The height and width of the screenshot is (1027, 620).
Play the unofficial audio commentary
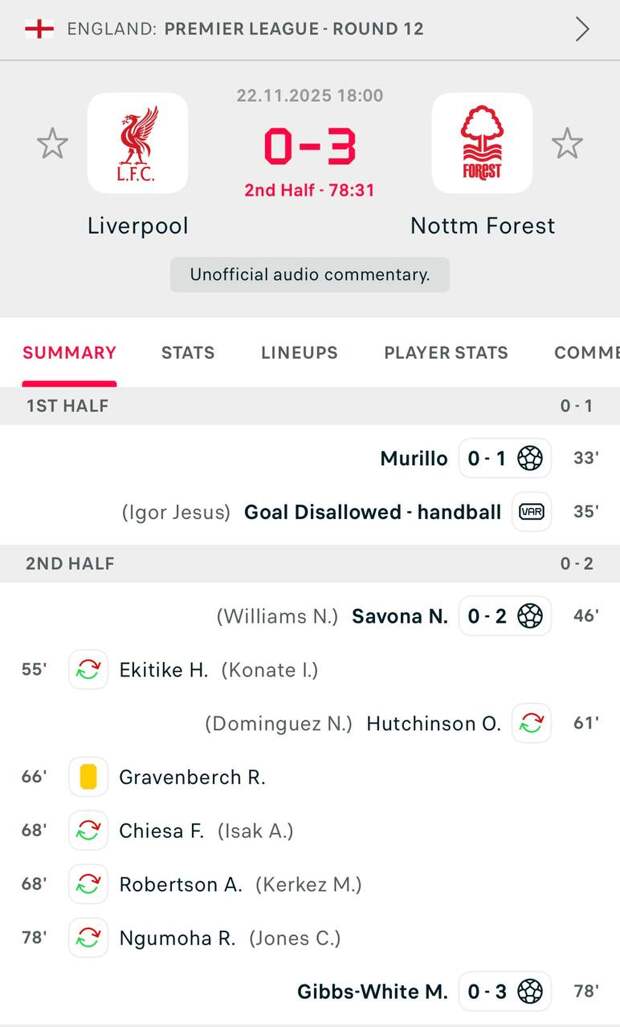310,274
